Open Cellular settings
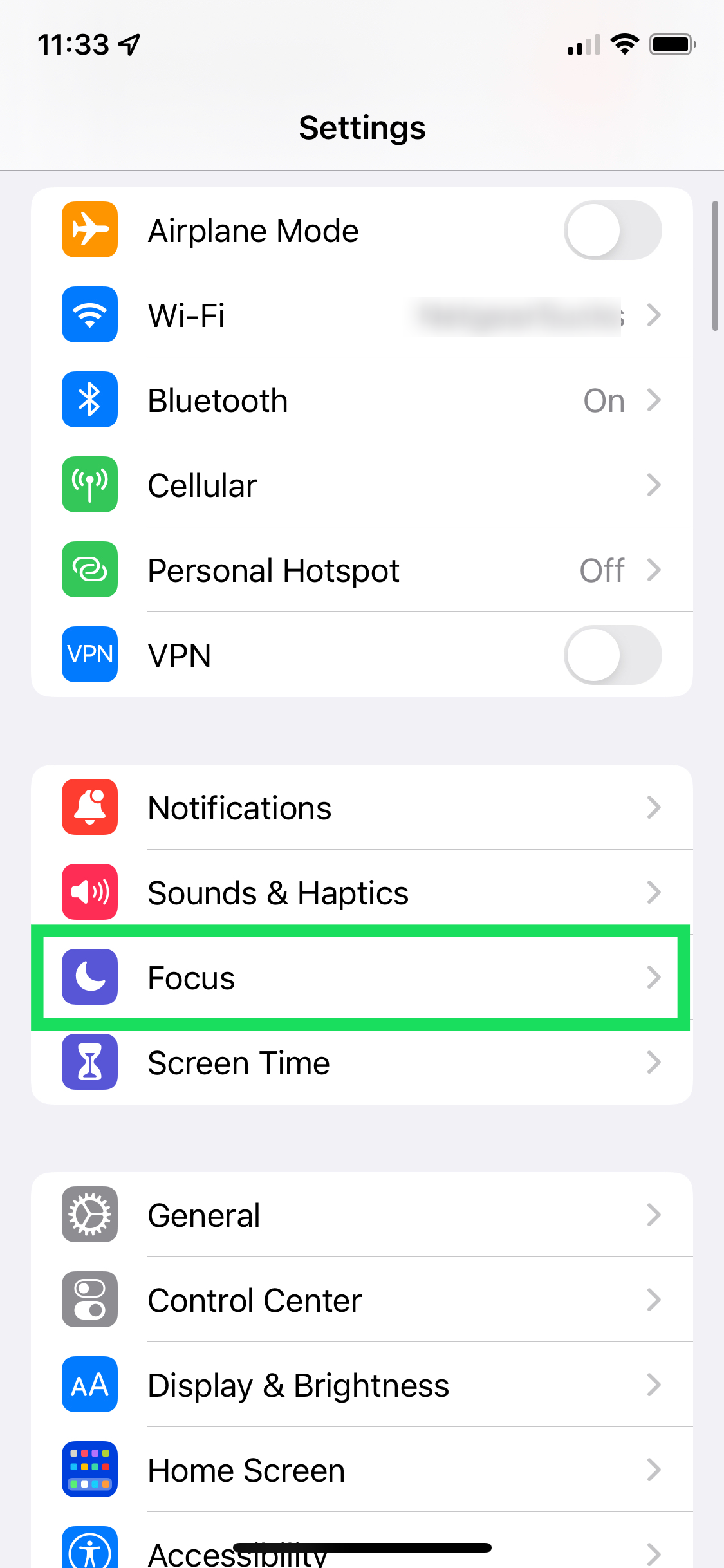 [x=360, y=485]
